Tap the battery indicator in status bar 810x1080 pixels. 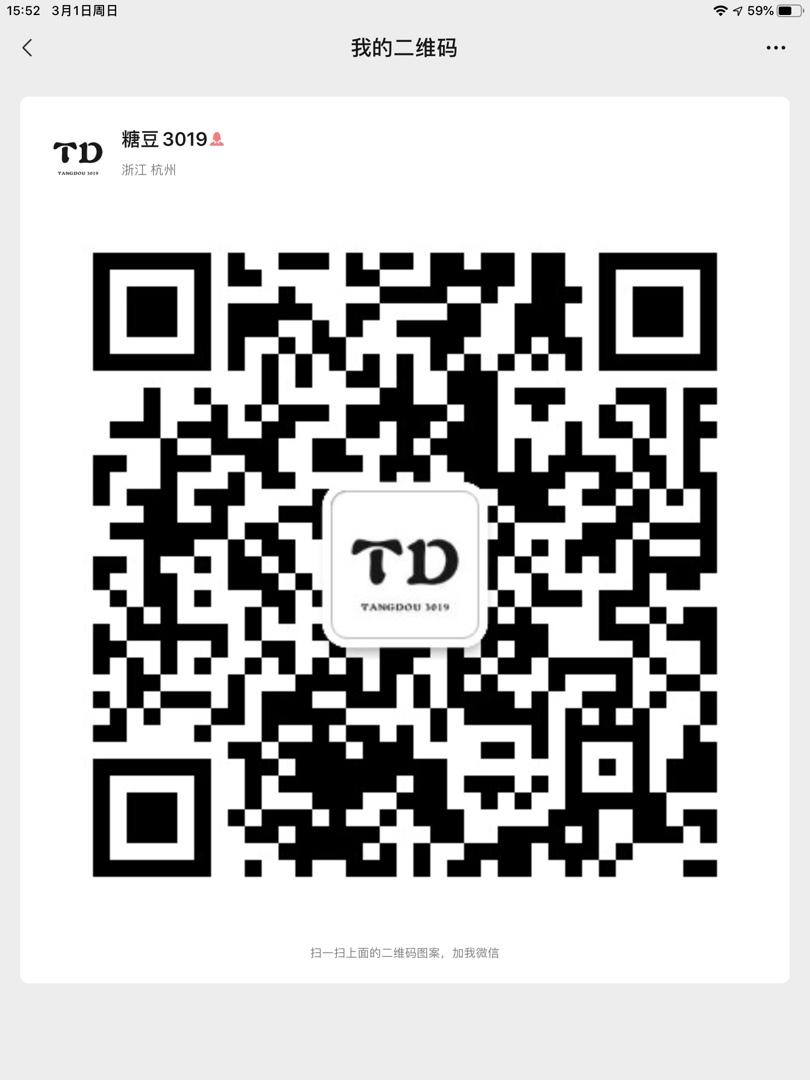787,10
